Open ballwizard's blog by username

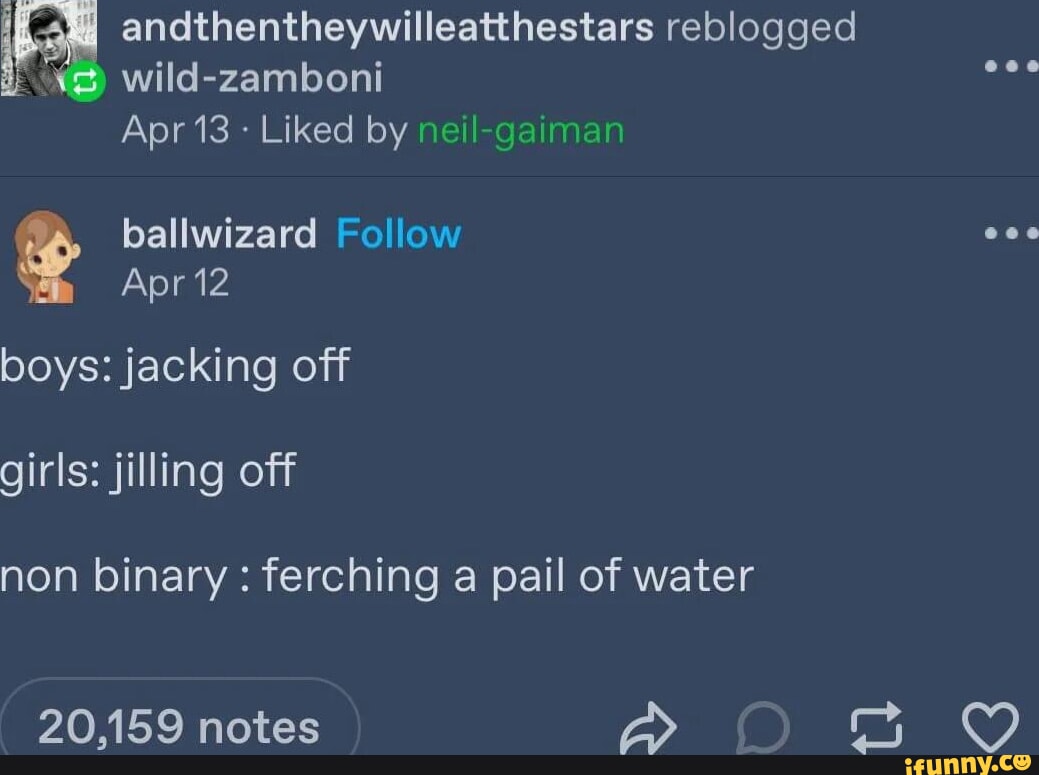click(x=218, y=234)
